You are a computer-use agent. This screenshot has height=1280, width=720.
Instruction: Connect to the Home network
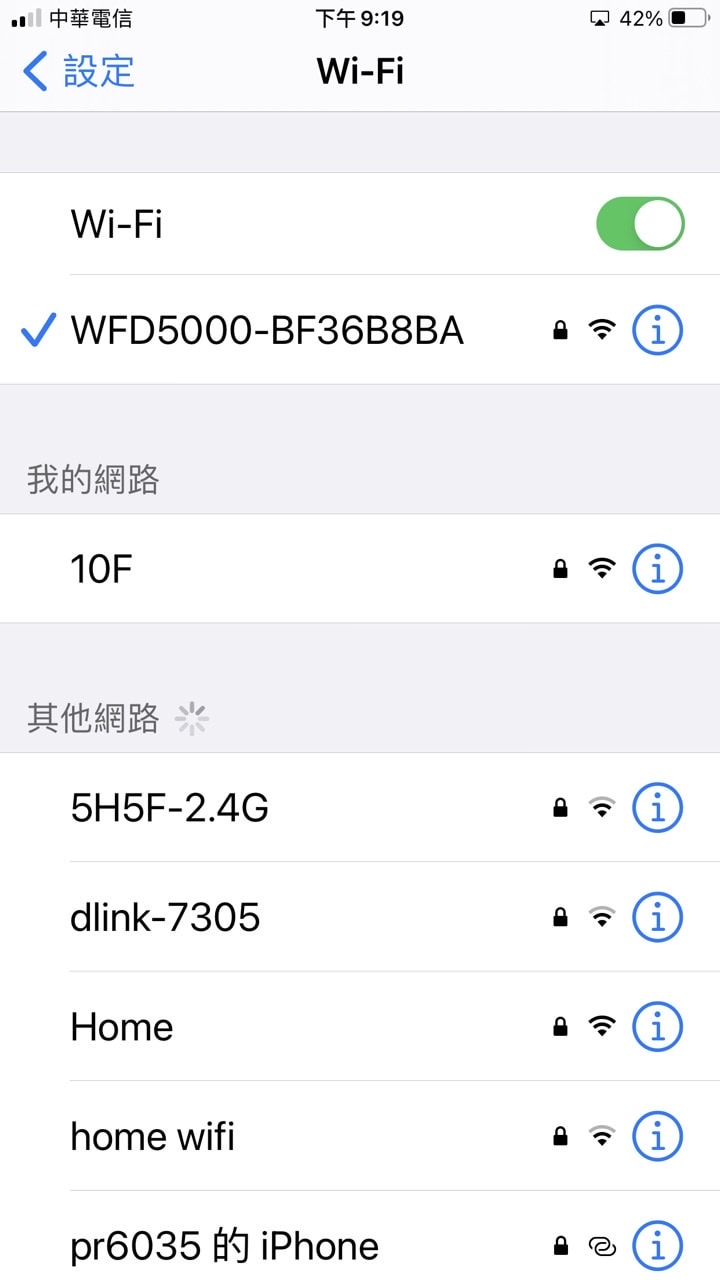click(x=360, y=1026)
